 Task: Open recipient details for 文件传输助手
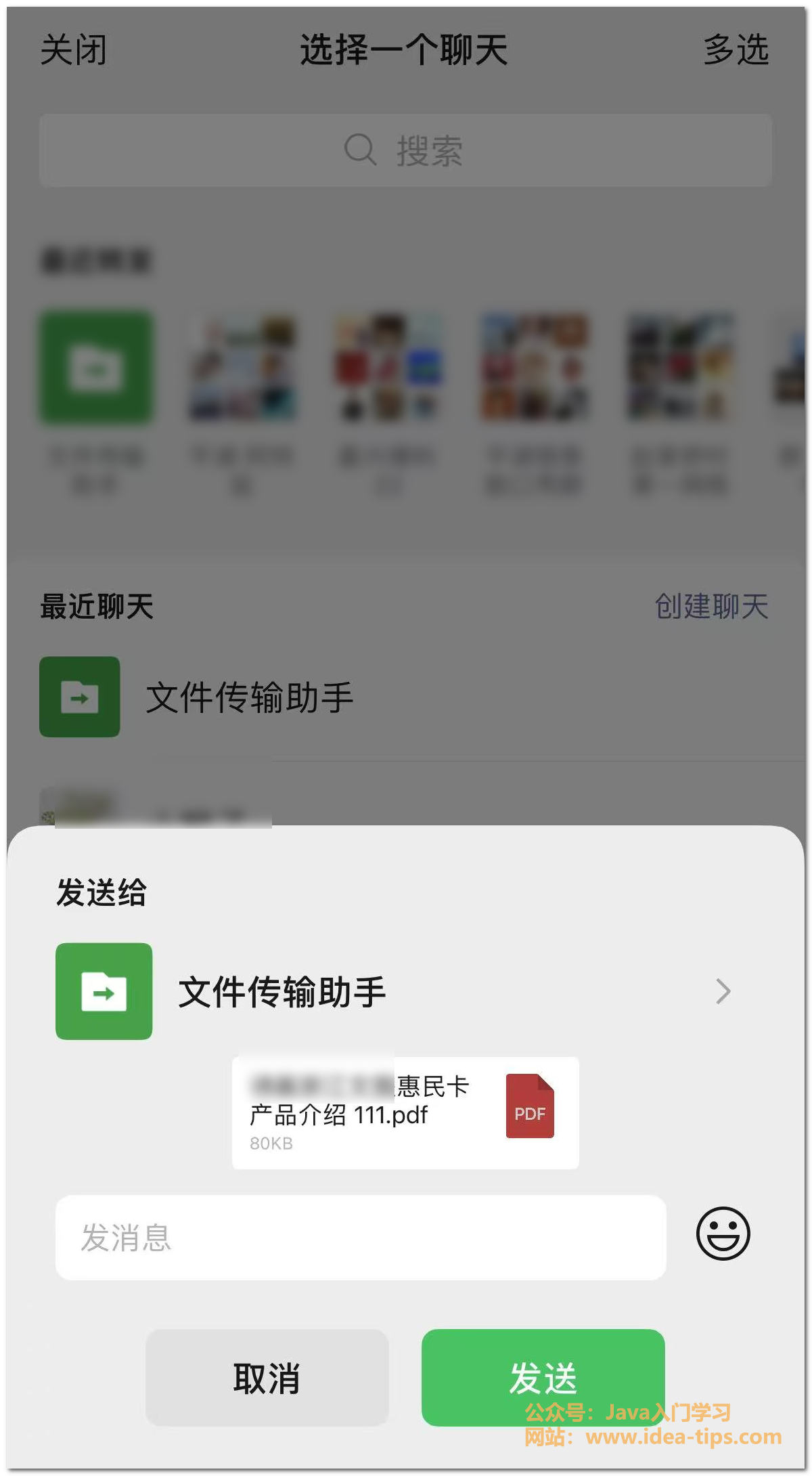pos(722,991)
